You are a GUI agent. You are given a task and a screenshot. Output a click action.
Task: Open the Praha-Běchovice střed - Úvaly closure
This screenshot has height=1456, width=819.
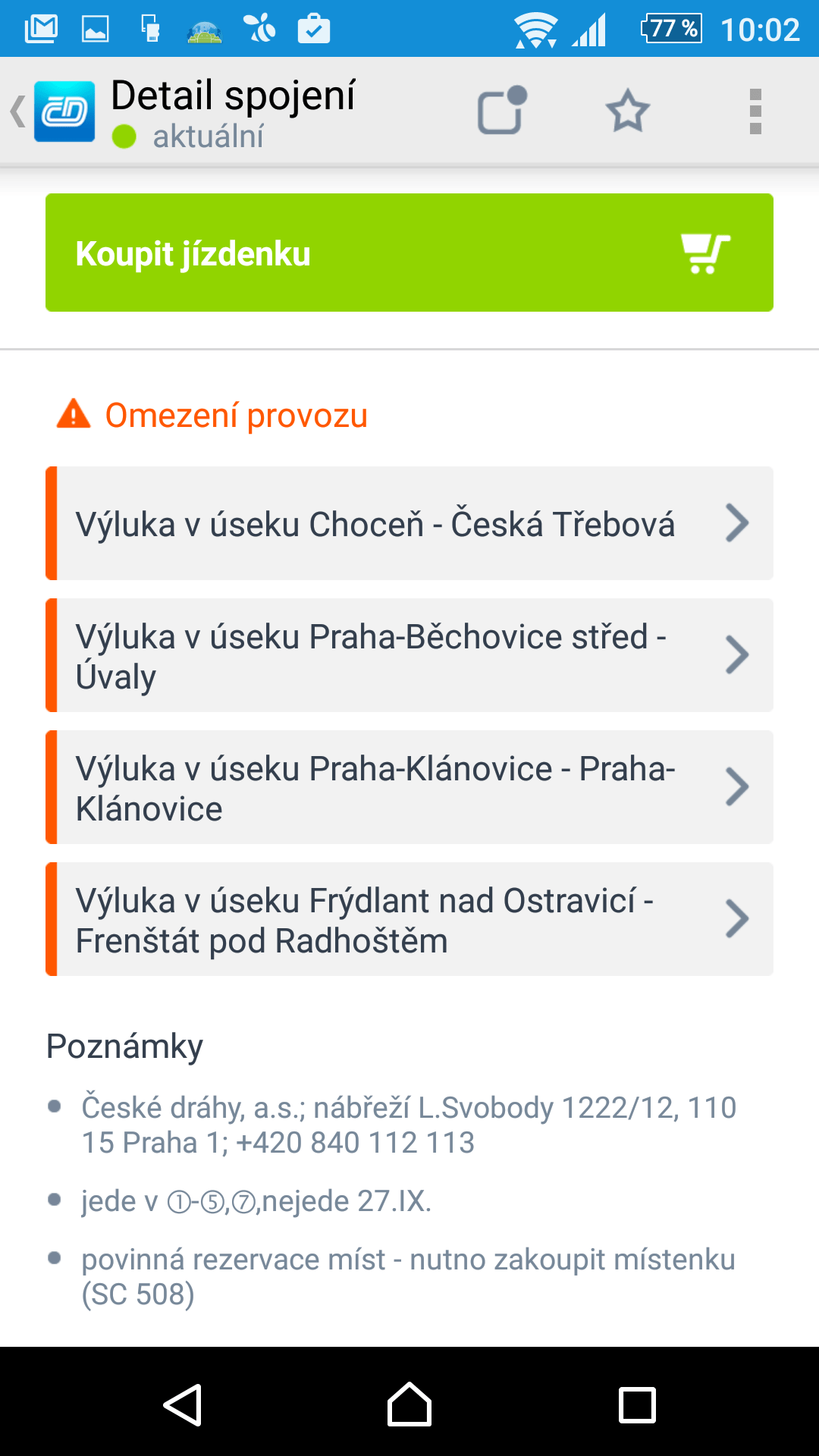click(409, 655)
